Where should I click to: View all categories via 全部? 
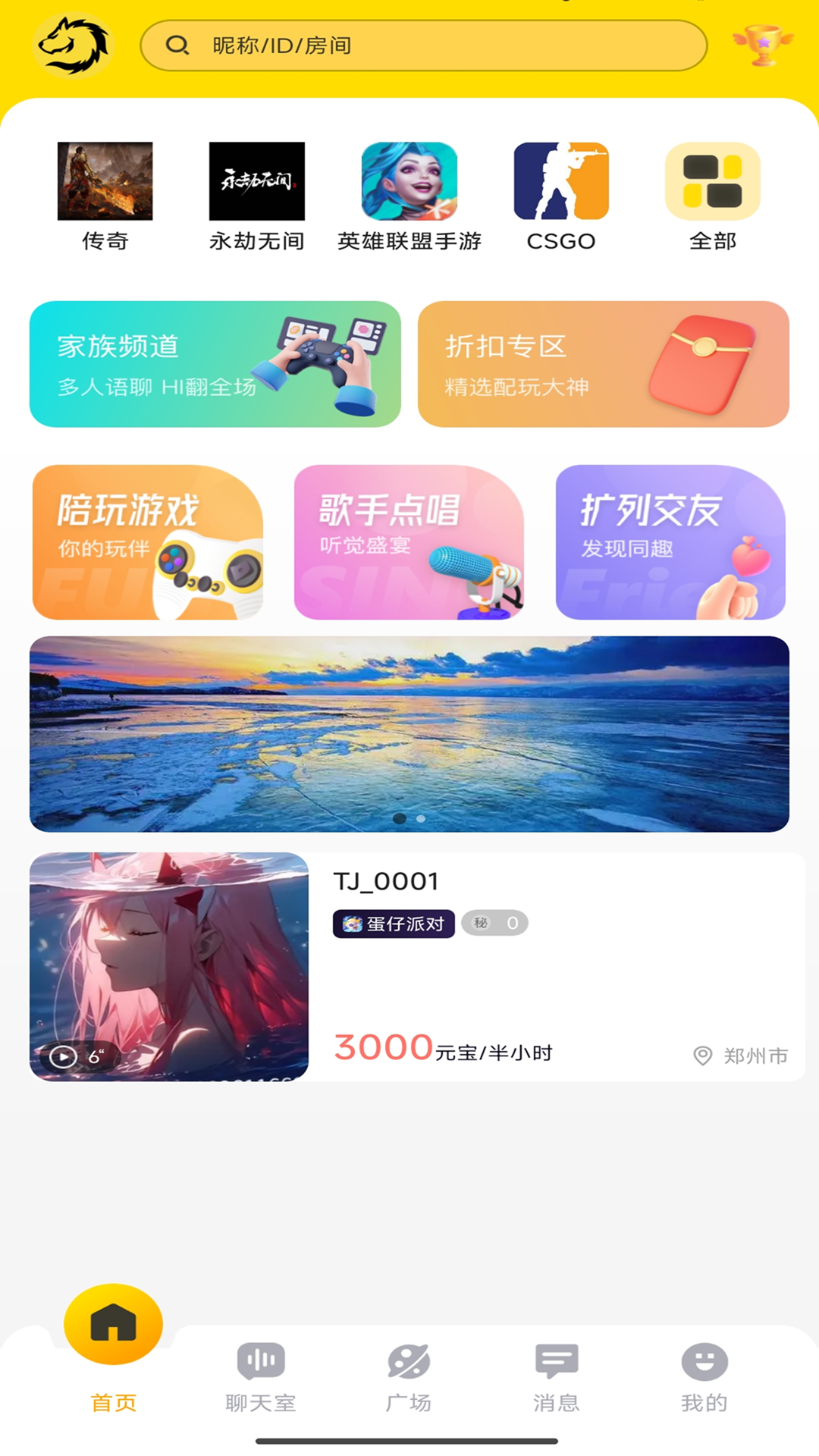[712, 196]
